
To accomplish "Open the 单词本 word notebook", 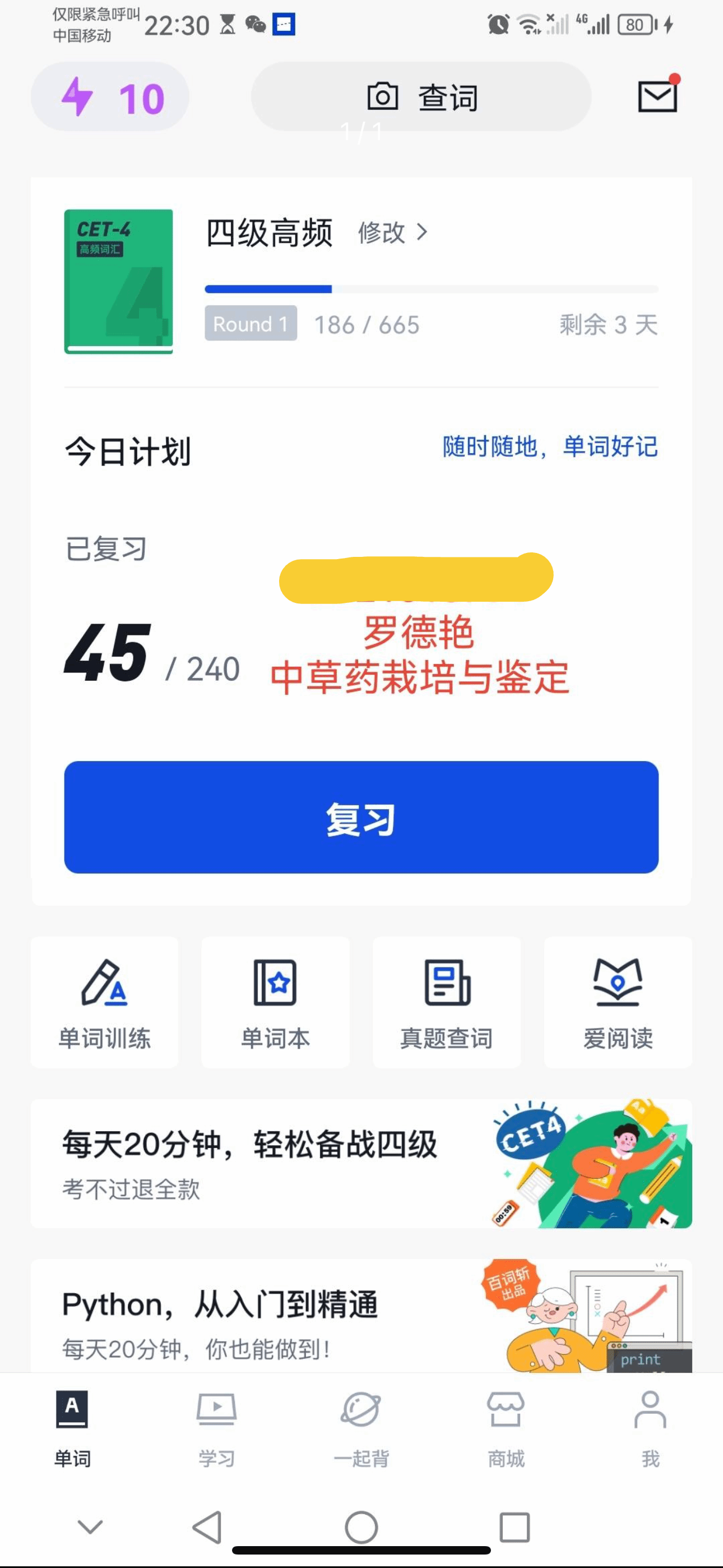I will (276, 1003).
